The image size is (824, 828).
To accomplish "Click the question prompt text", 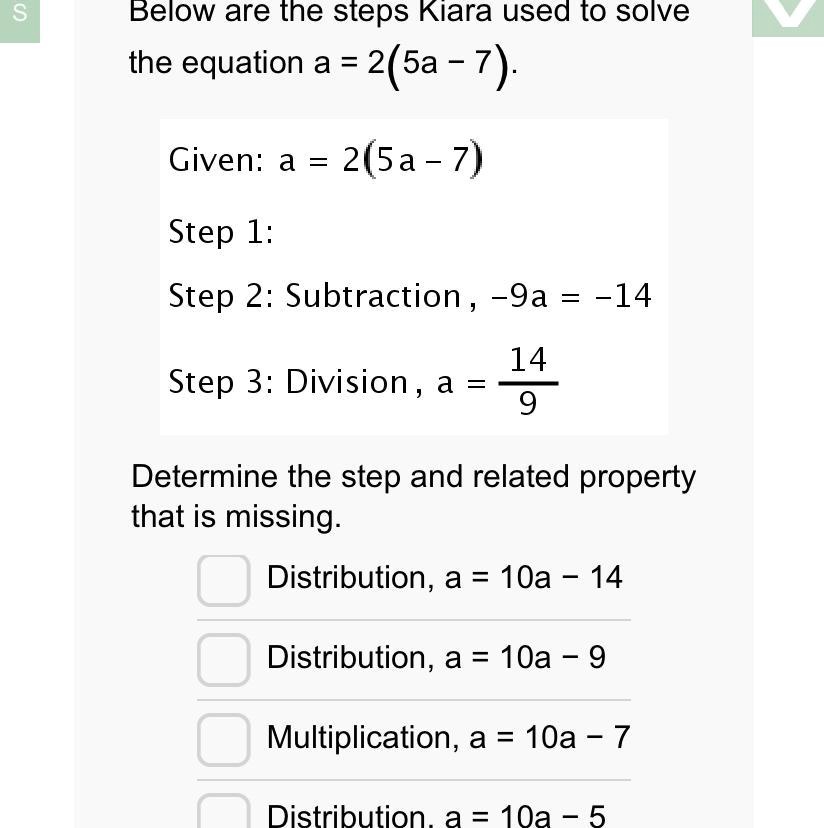I will 412,496.
